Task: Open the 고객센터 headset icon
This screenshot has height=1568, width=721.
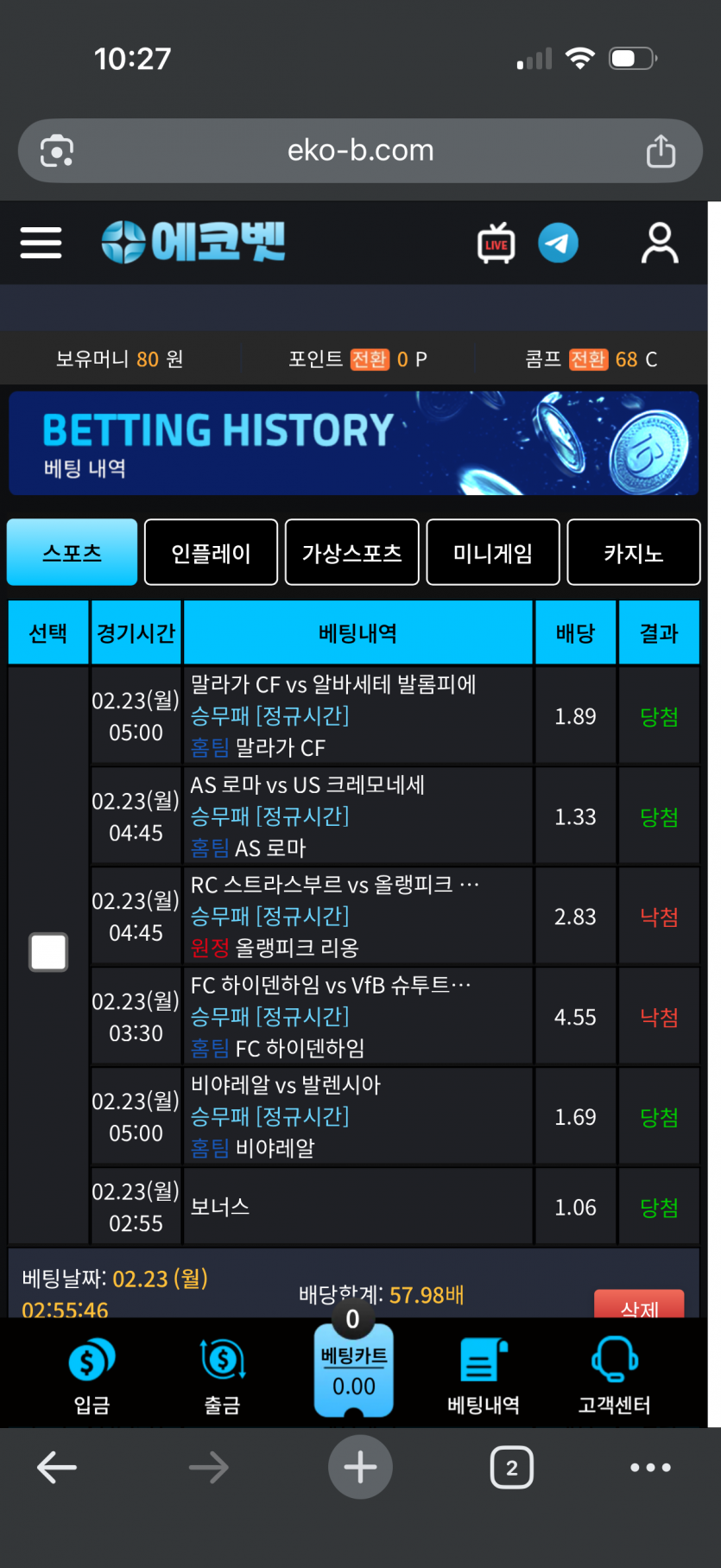Action: (x=613, y=1378)
